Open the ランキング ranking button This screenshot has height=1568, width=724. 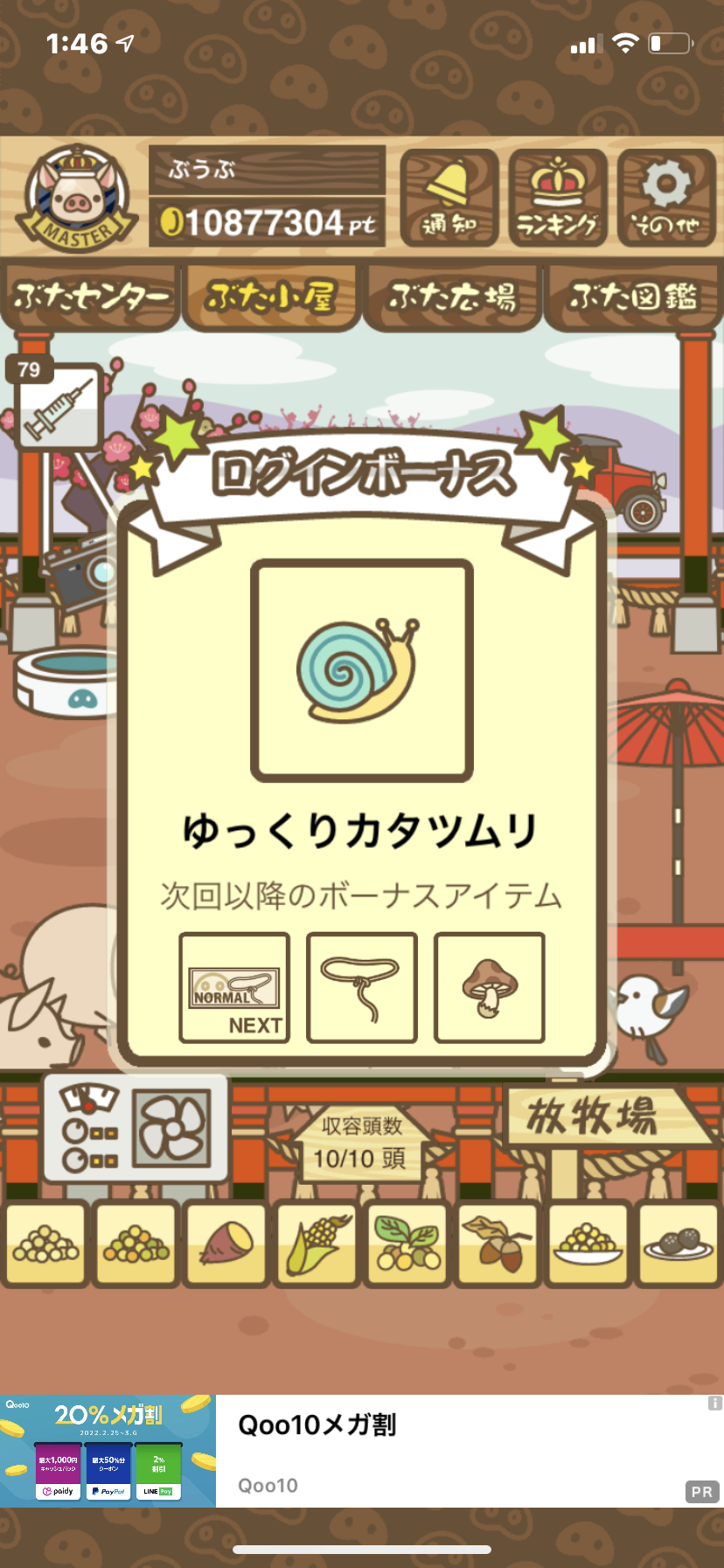(x=558, y=198)
